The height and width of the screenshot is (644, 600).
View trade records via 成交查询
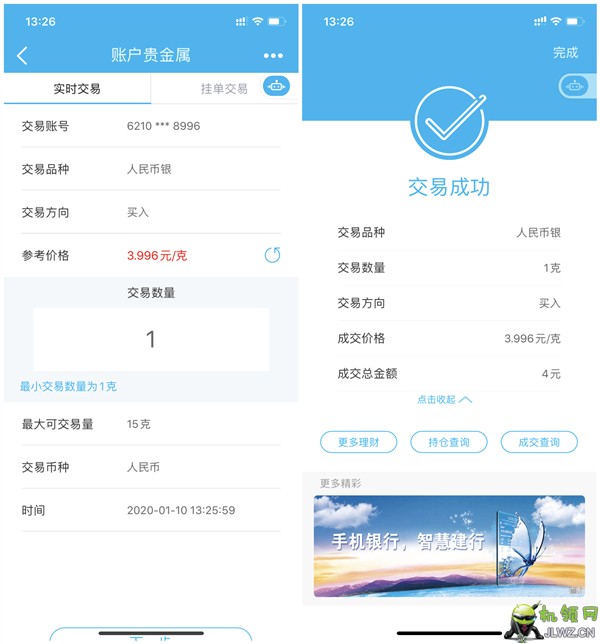(x=539, y=441)
